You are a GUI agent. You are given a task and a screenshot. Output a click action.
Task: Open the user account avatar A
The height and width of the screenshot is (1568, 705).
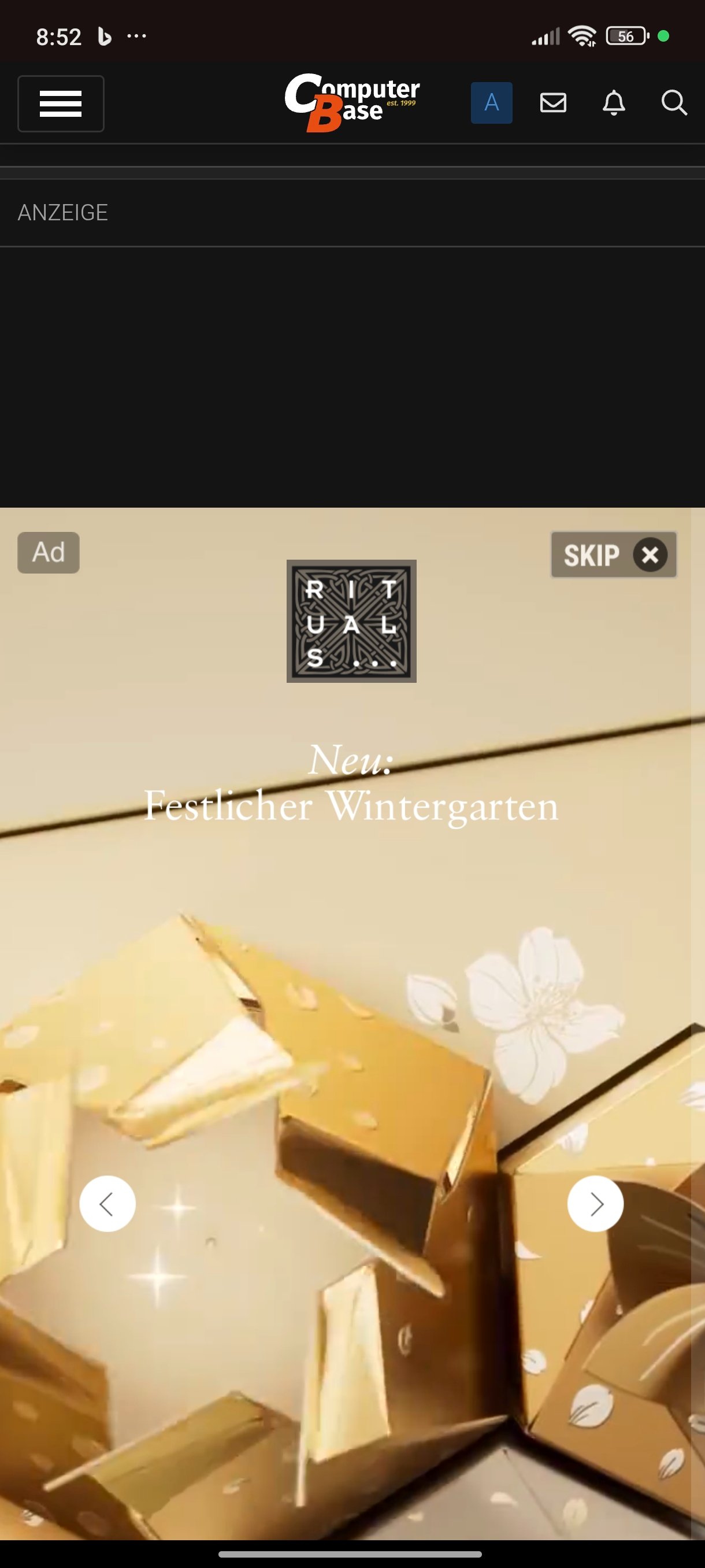click(491, 103)
